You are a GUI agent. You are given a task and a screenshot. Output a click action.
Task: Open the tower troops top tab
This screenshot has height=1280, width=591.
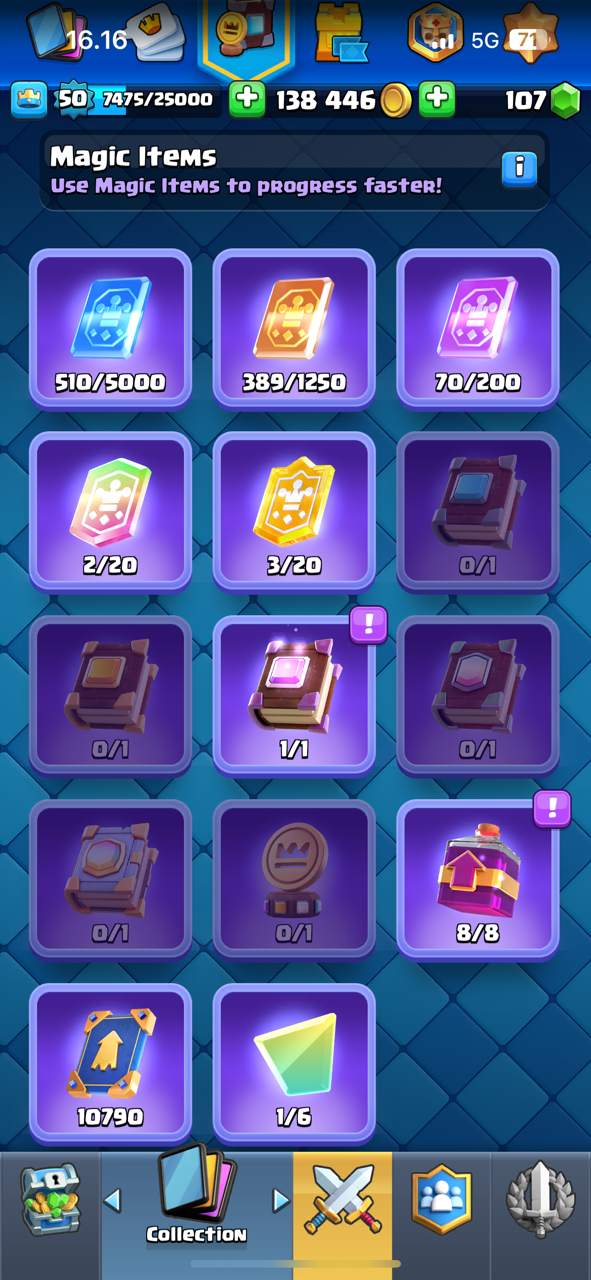(340, 32)
